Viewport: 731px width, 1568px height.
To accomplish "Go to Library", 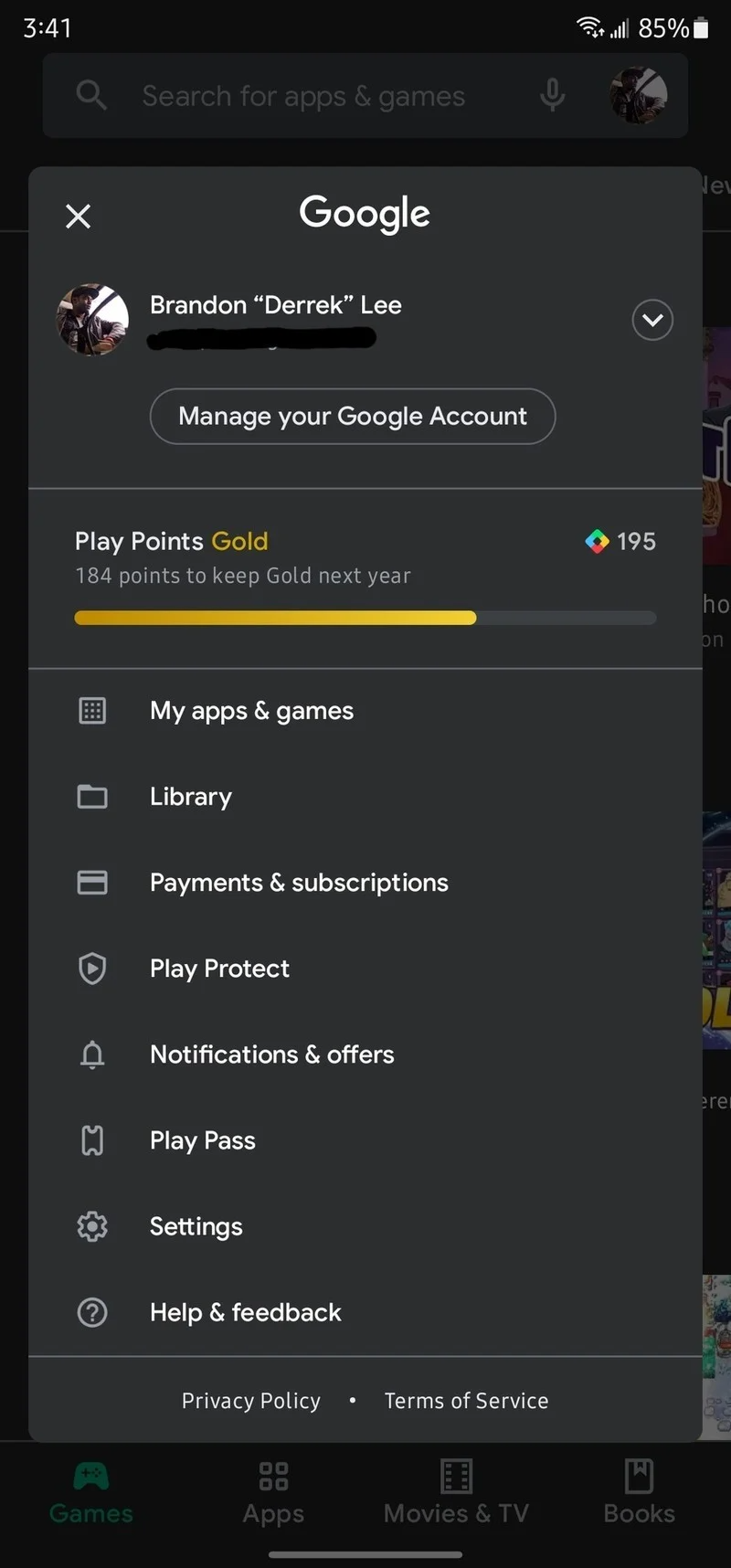I will pyautogui.click(x=191, y=797).
